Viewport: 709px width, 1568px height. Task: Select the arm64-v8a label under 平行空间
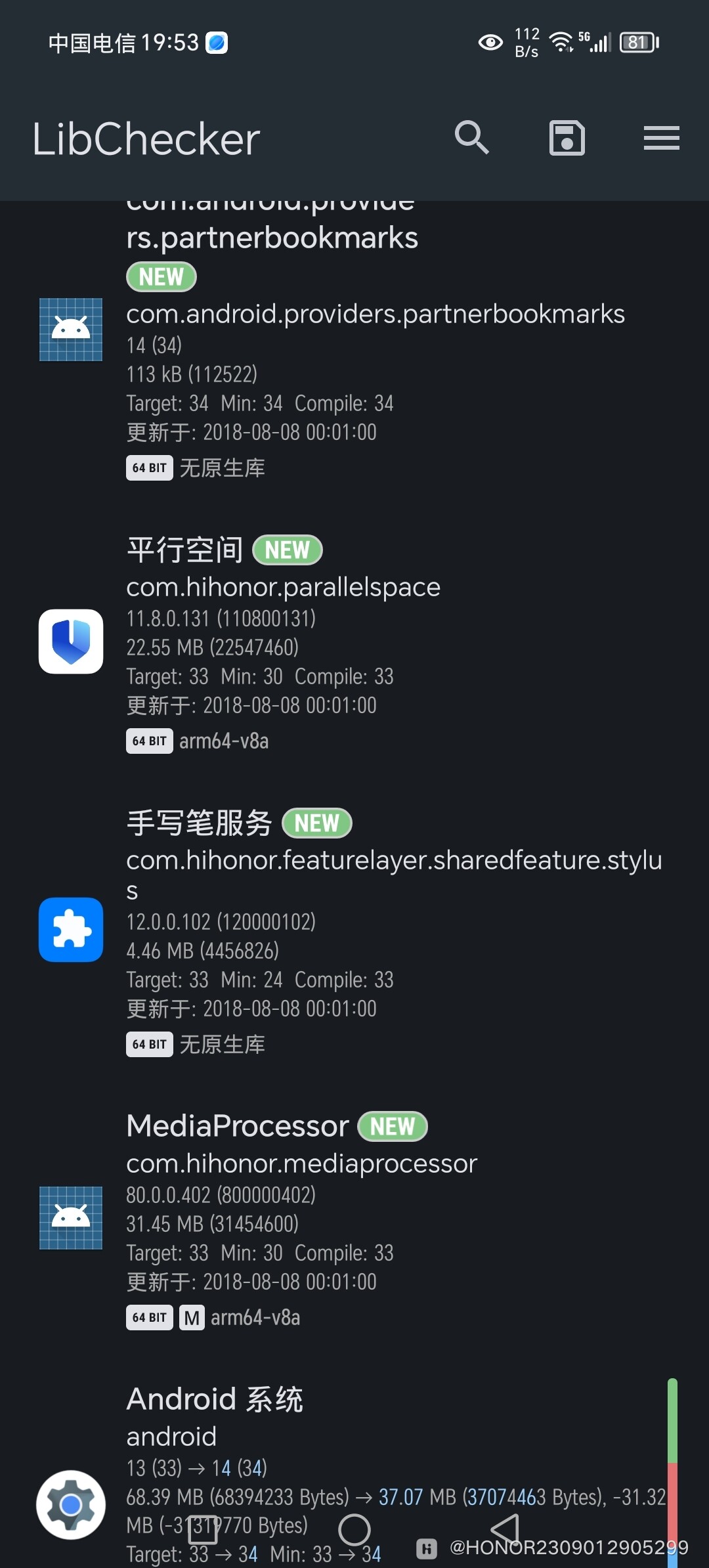point(223,741)
